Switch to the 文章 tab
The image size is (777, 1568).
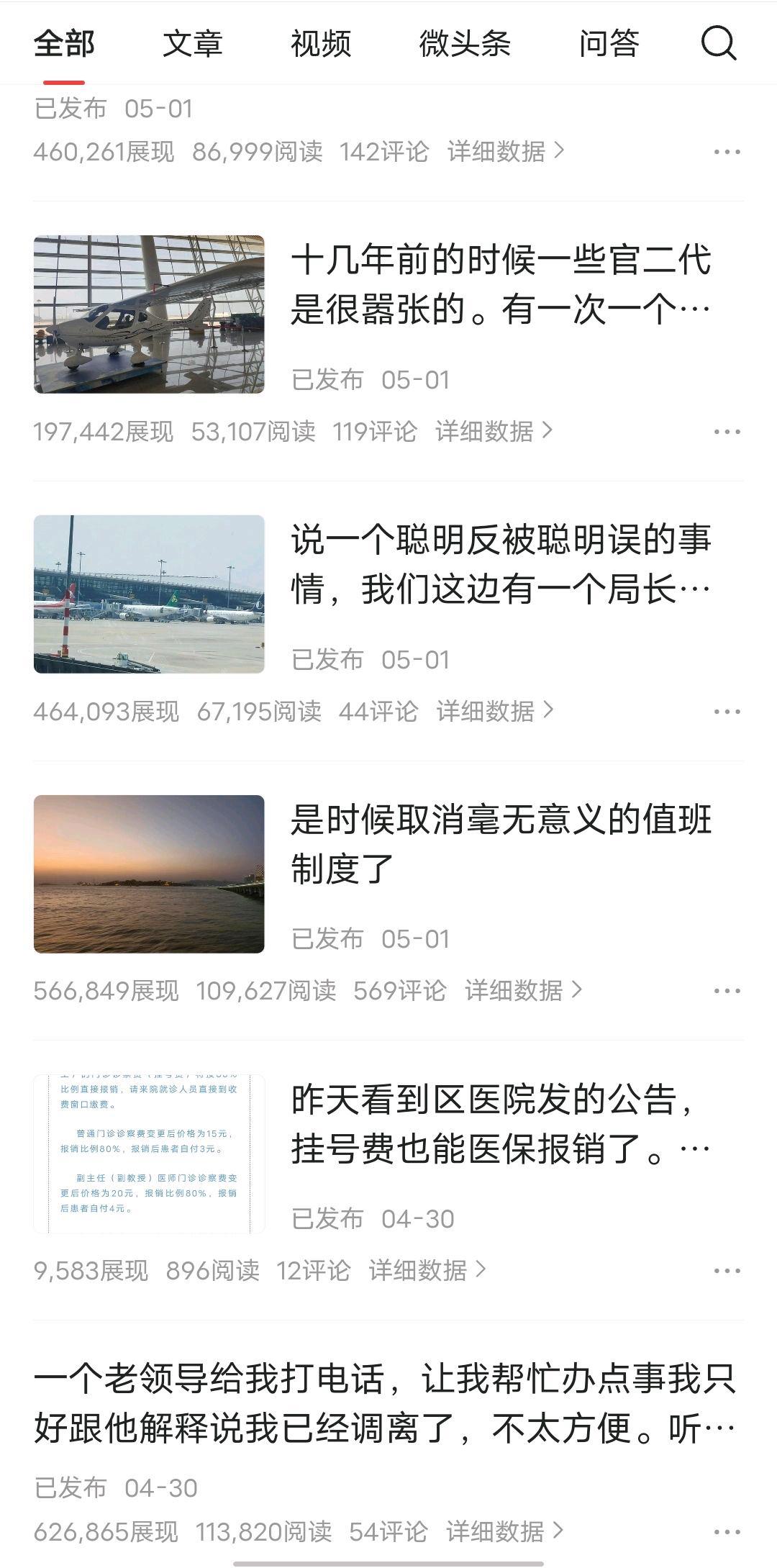point(194,45)
